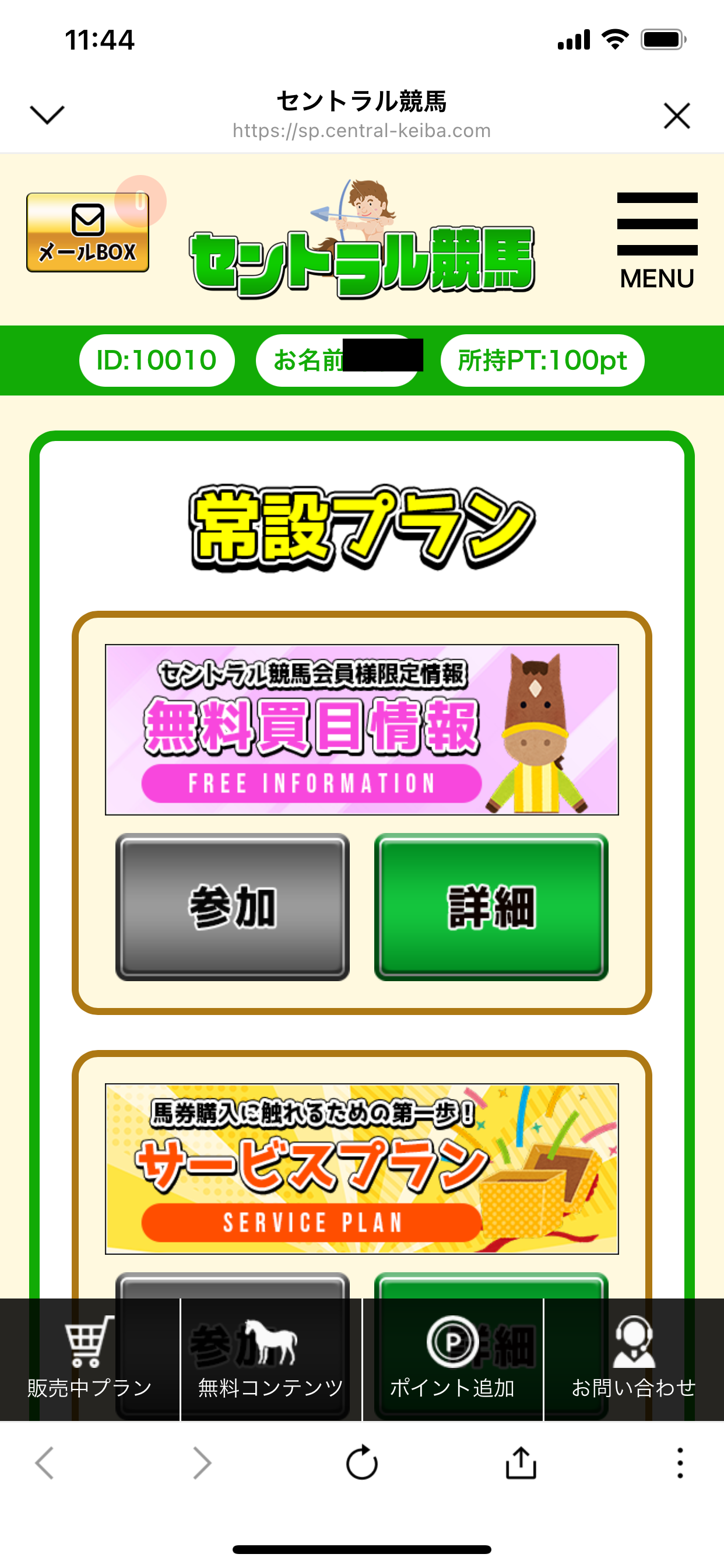Screen dimensions: 724x1568
Task: Open the メールBOX inbox
Action: pyautogui.click(x=87, y=232)
